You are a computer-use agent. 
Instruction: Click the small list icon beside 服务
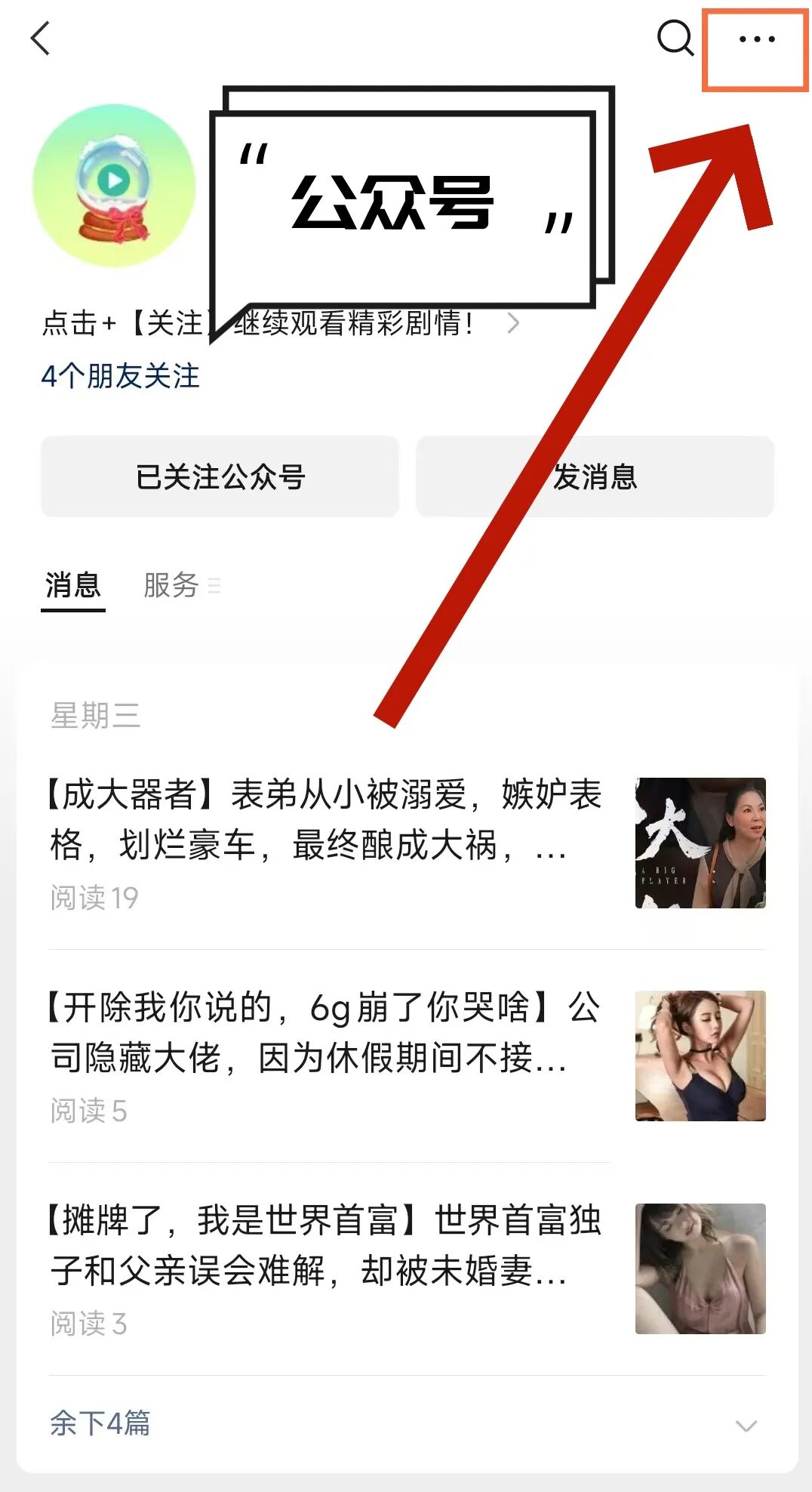(x=215, y=586)
